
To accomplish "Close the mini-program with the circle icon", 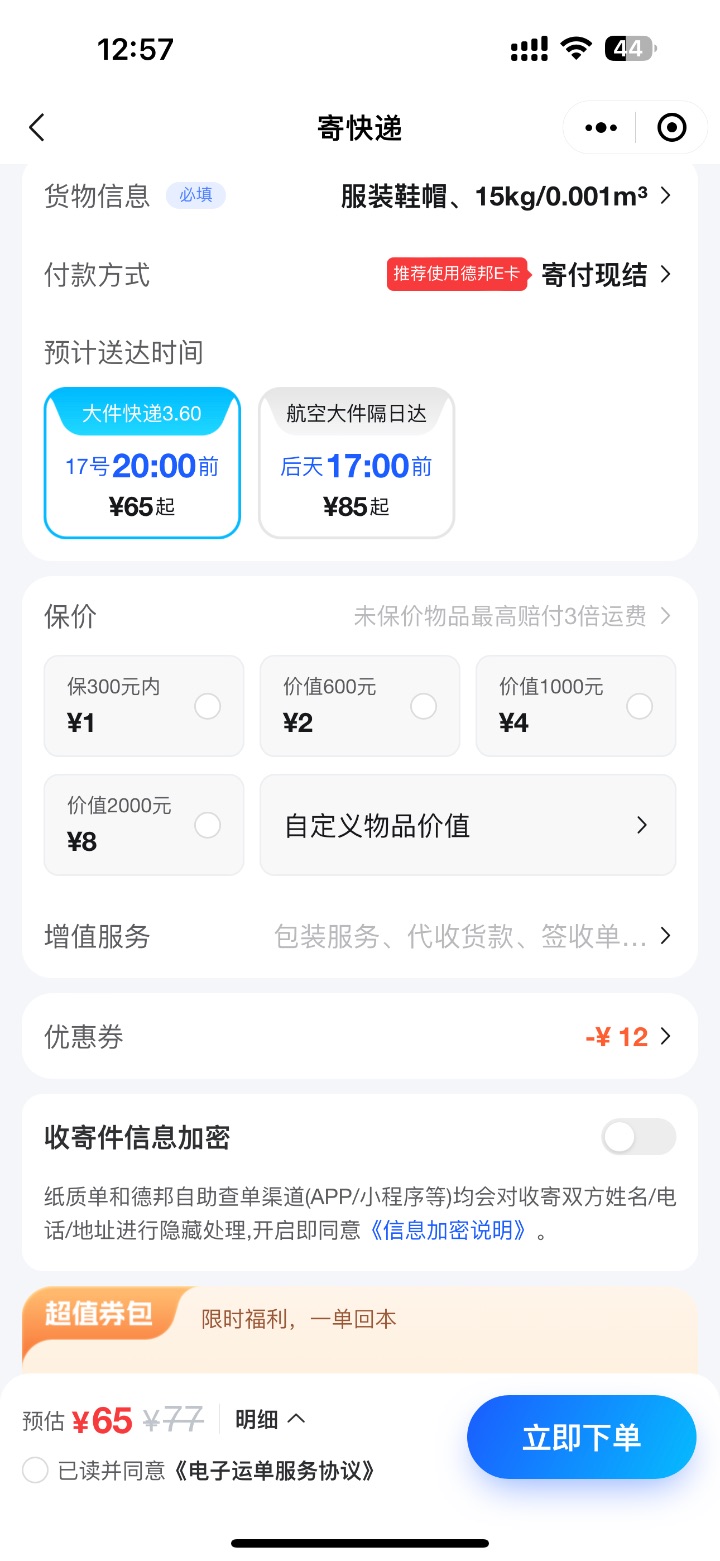I will (671, 128).
